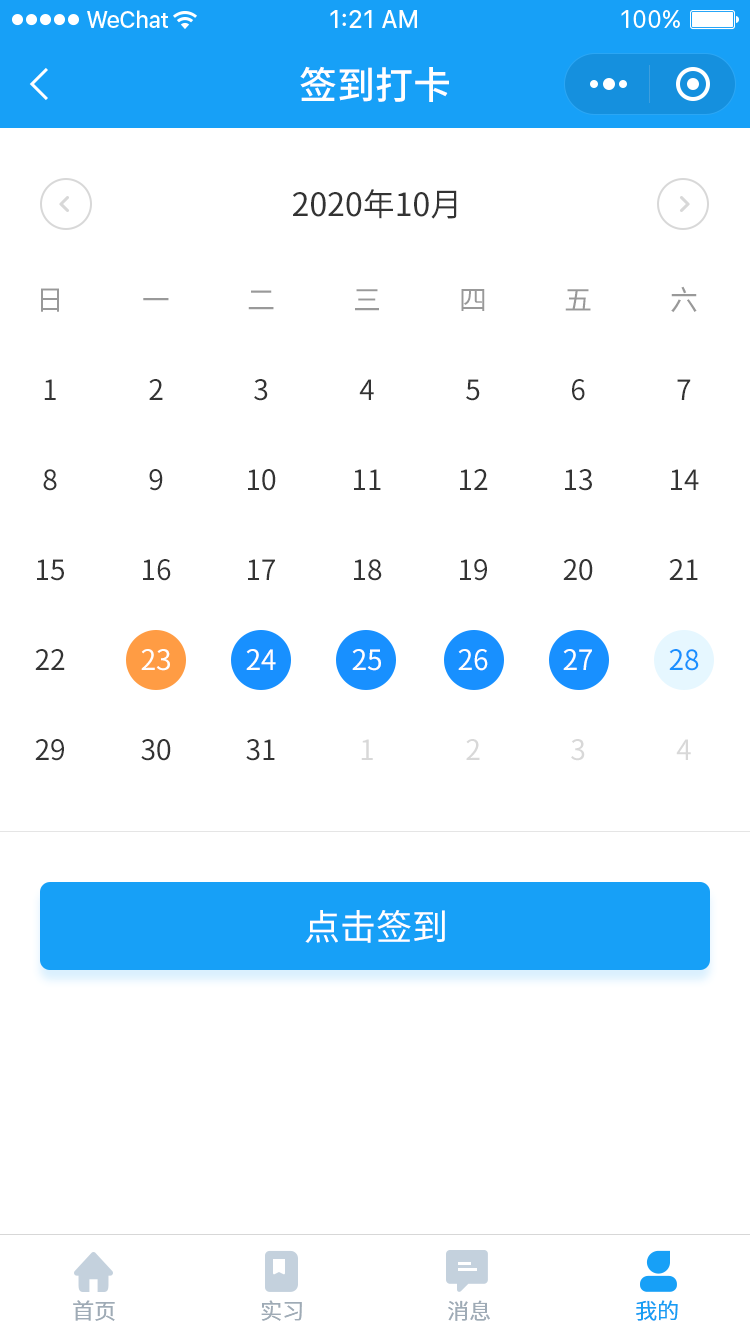Choose date 26 on the calendar
750x1334 pixels.
click(473, 660)
